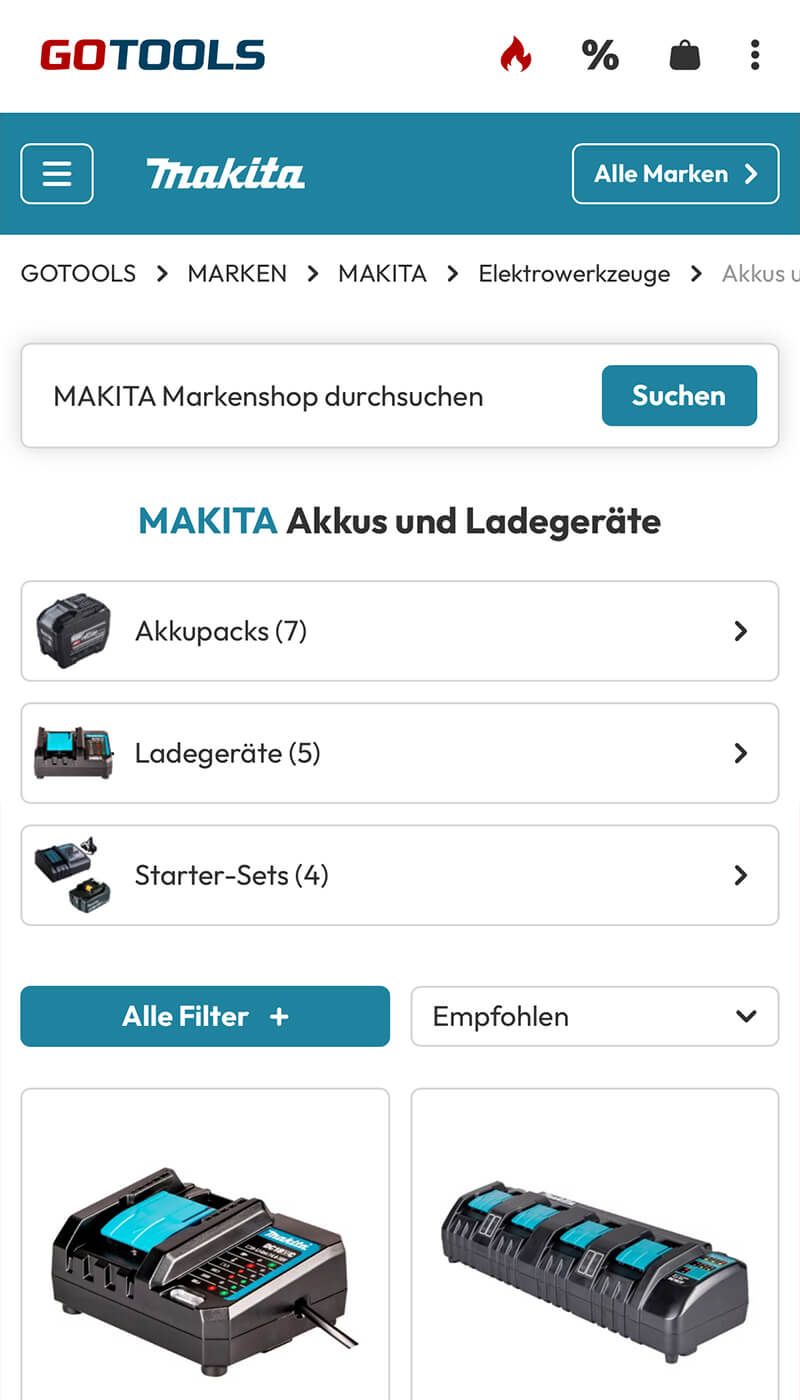
Task: Go to GOTOOLS breadcrumb link
Action: point(78,274)
